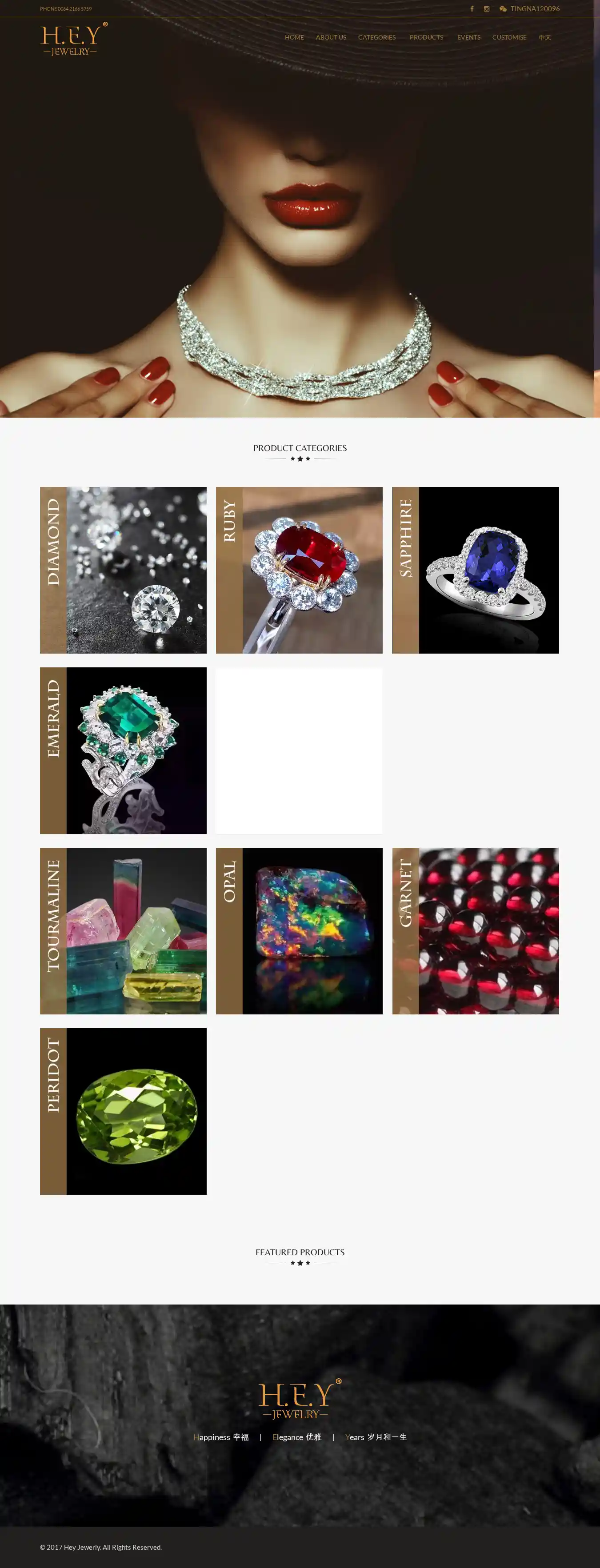Open the RUBY category tile

299,570
